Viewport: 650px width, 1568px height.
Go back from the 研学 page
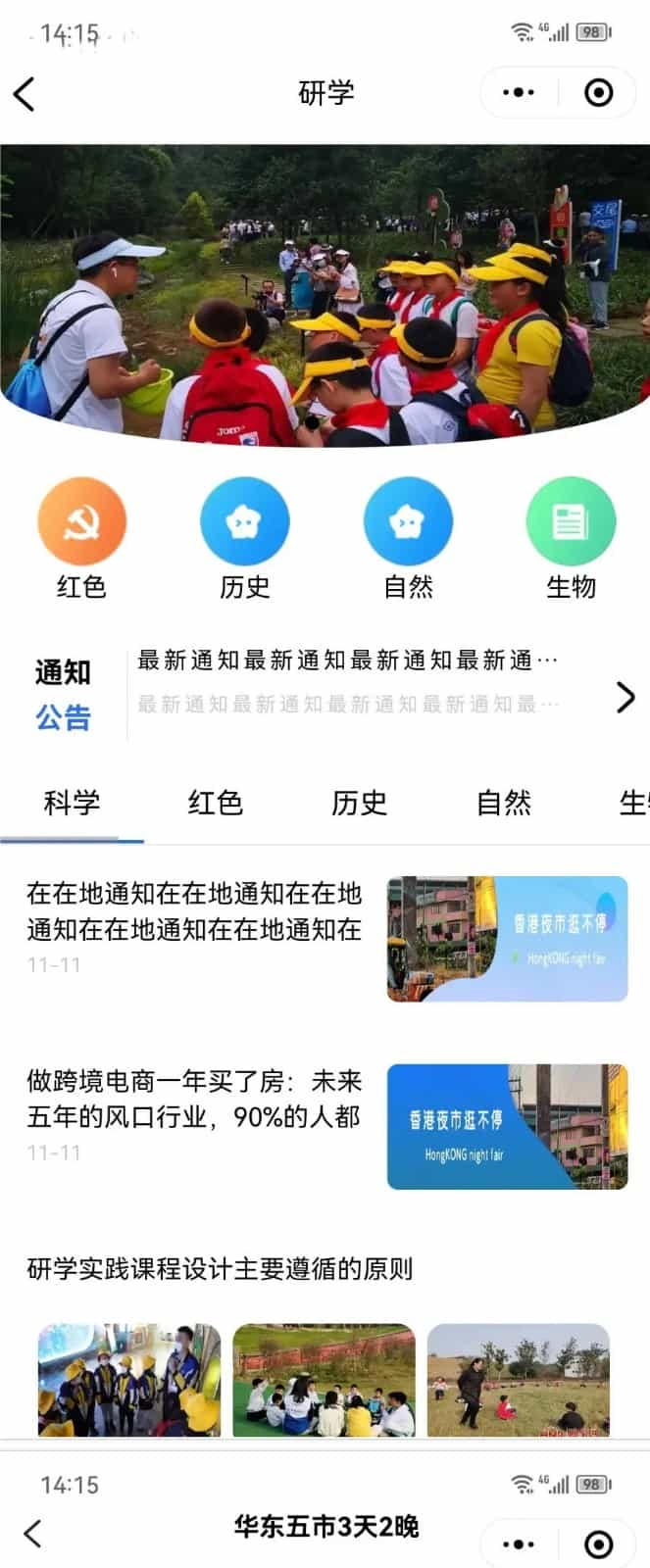pyautogui.click(x=25, y=94)
